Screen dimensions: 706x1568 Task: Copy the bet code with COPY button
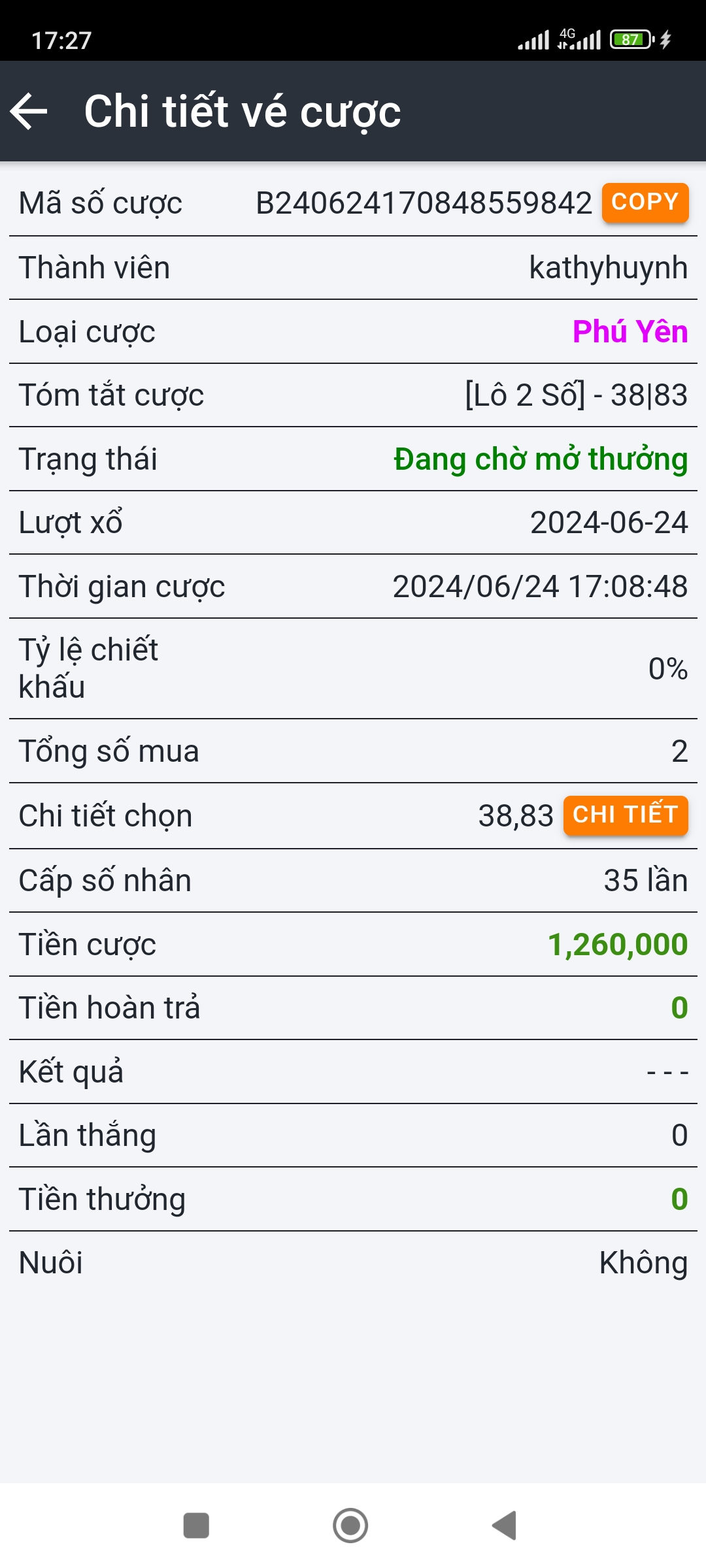[x=645, y=203]
